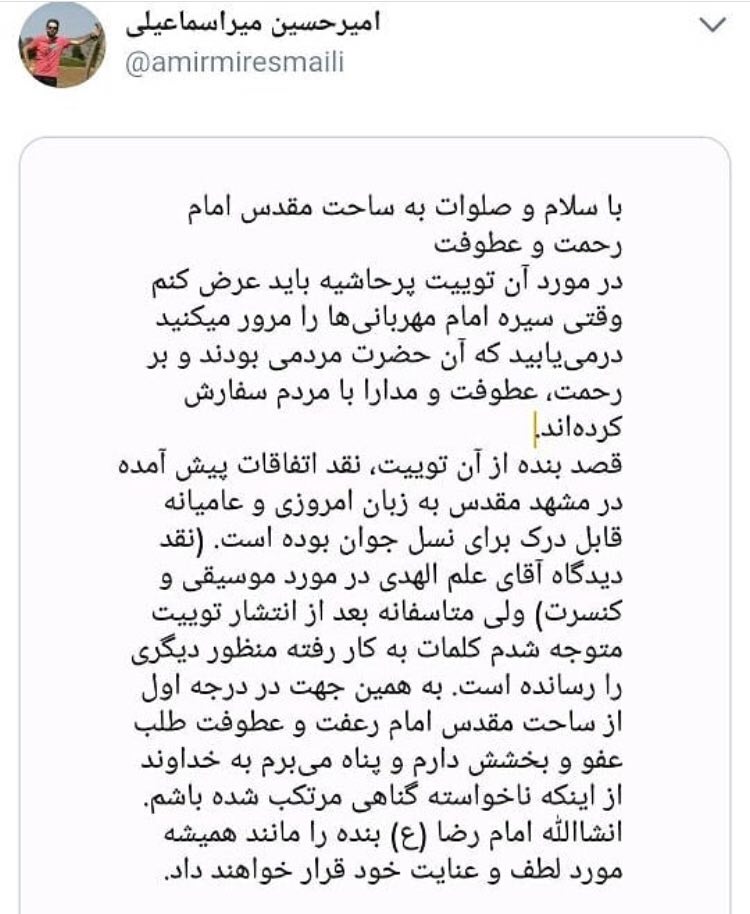Open the tweet options chevron menu

click(x=714, y=26)
